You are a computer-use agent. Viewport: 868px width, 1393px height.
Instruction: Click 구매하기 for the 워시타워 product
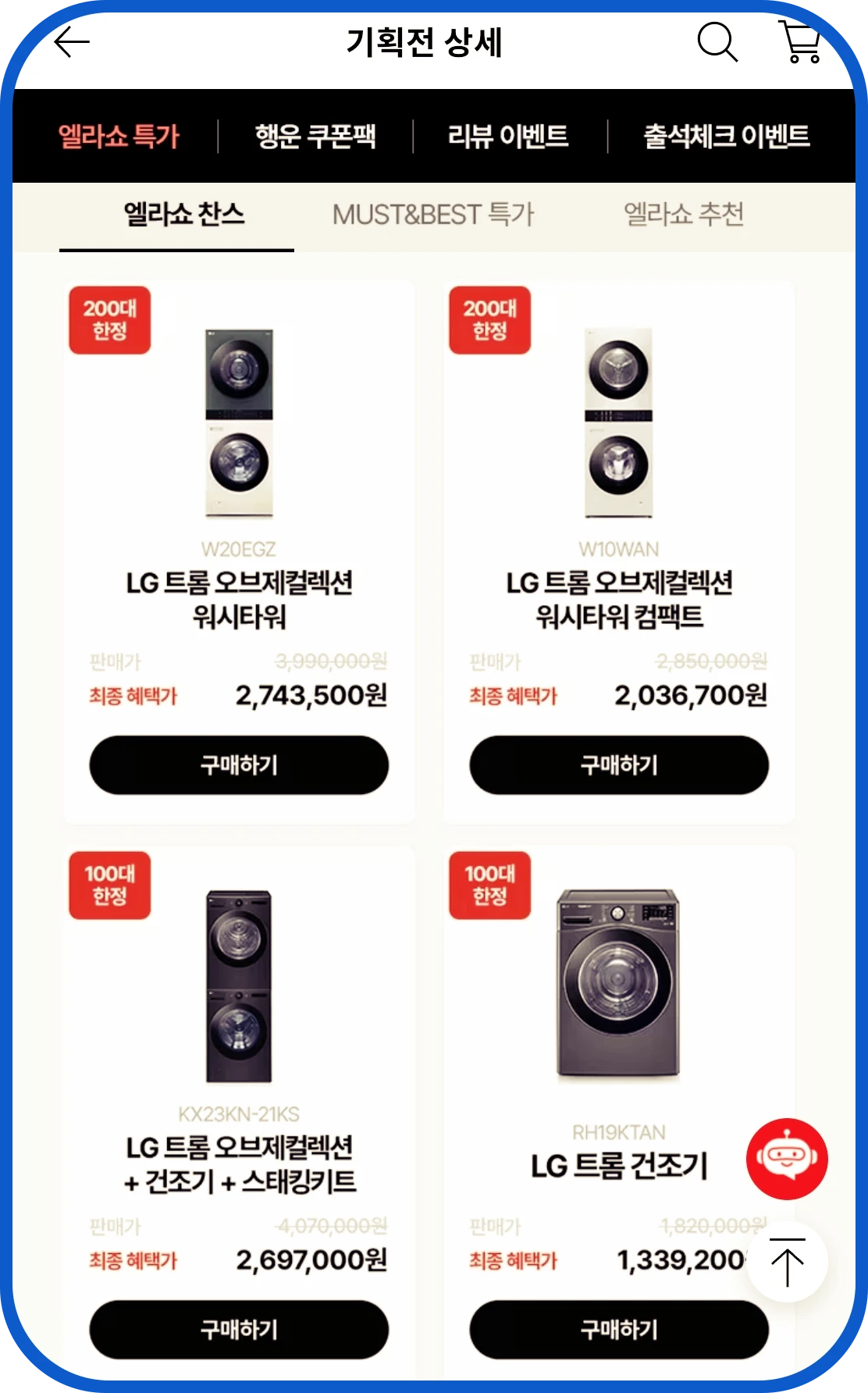(x=239, y=766)
